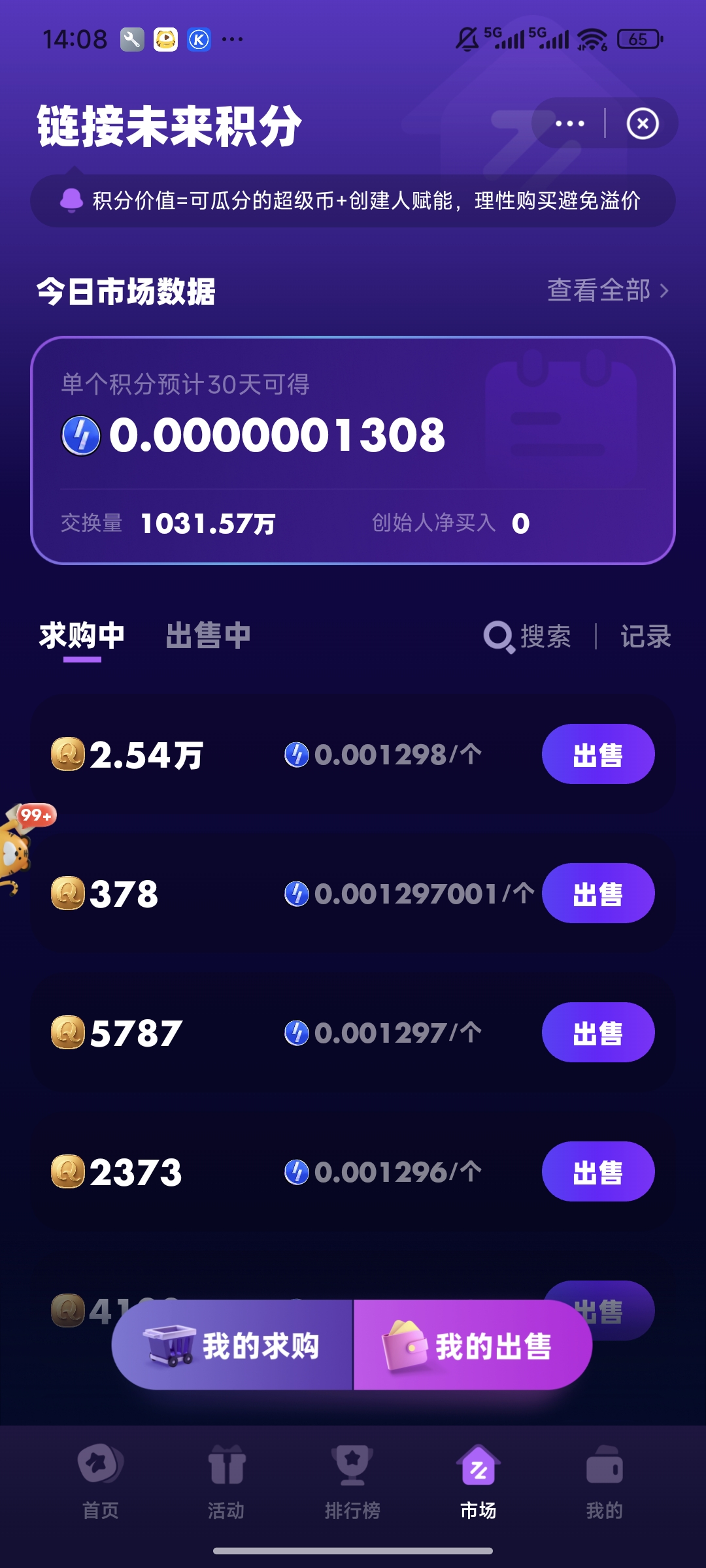Open the search magnifier icon
This screenshot has height=1568, width=706.
point(500,637)
